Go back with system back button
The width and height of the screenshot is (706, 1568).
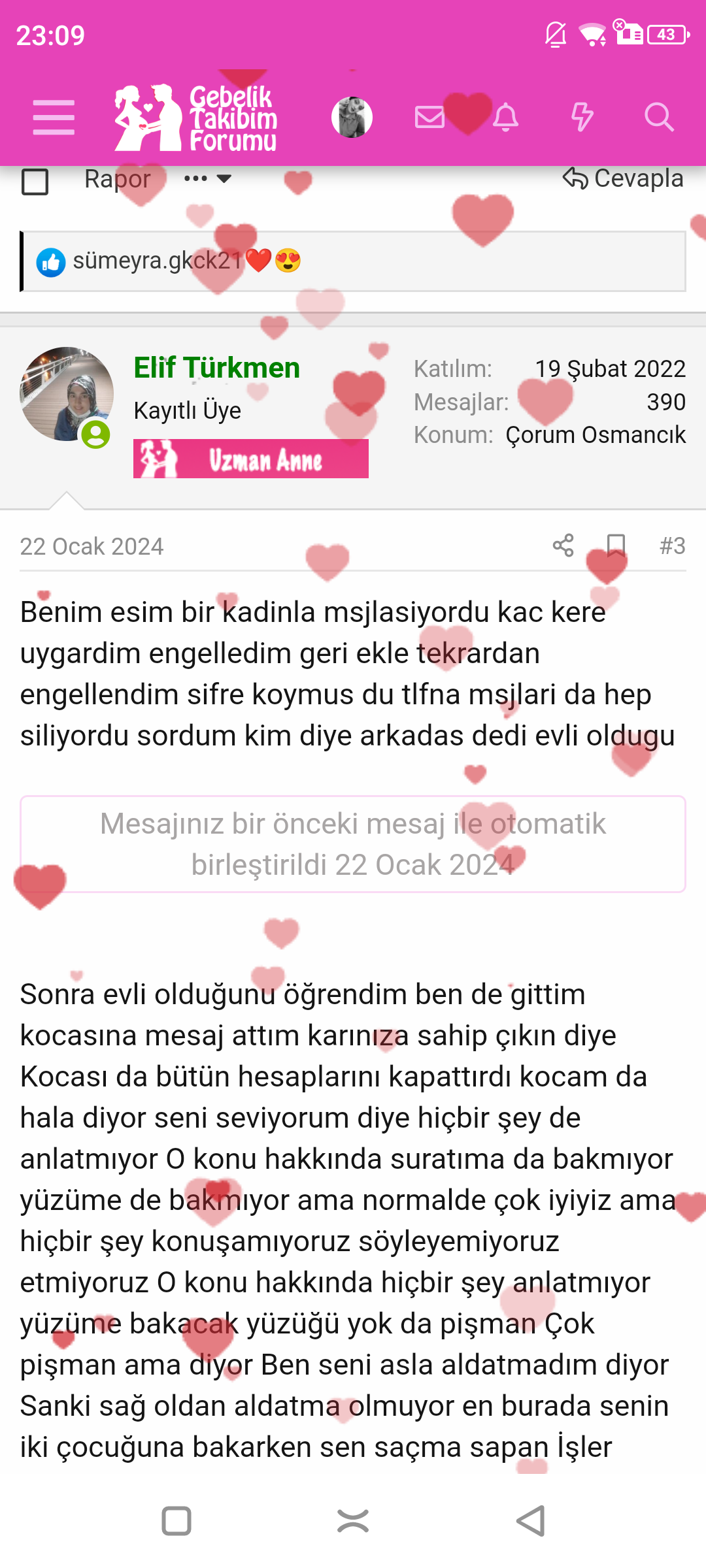tap(530, 1521)
